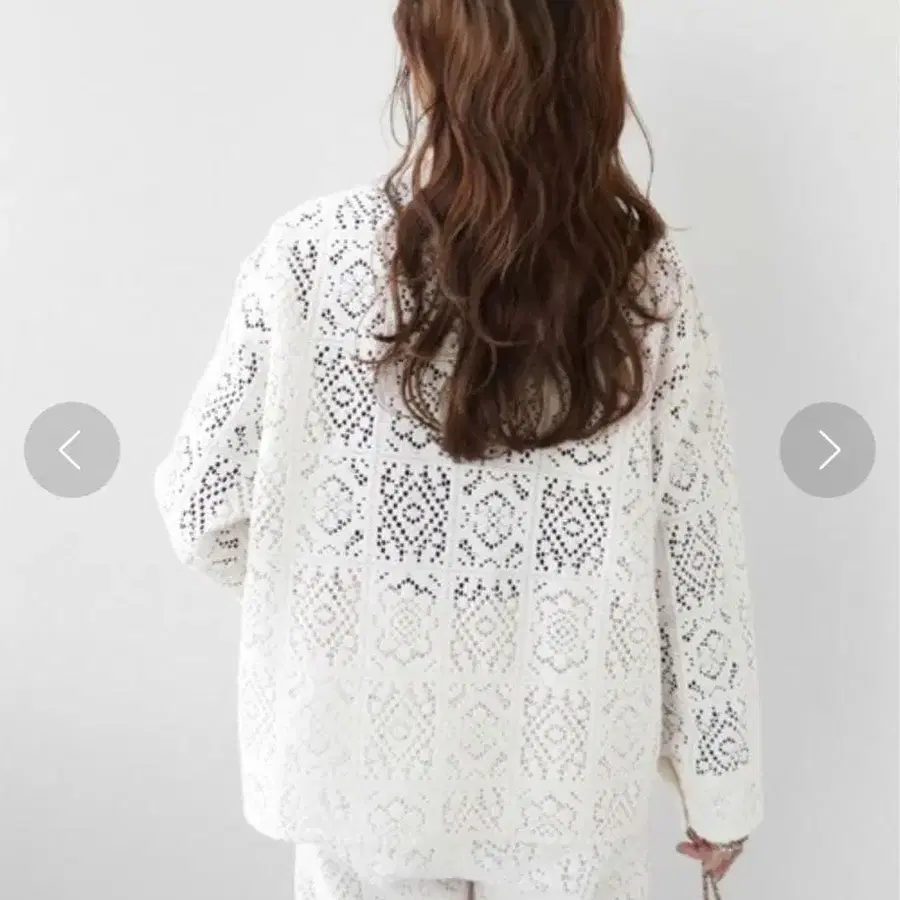
Task: Go to the previous product photo
Action: coord(72,450)
